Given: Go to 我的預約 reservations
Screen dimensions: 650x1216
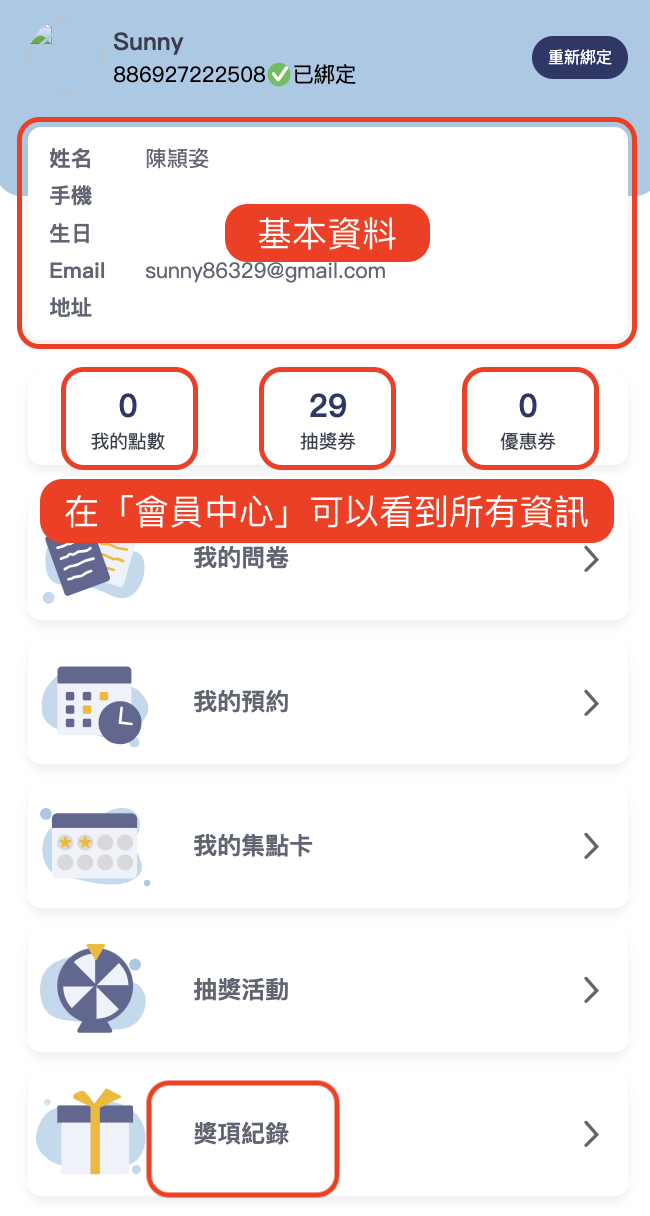Looking at the screenshot, I should pos(327,703).
